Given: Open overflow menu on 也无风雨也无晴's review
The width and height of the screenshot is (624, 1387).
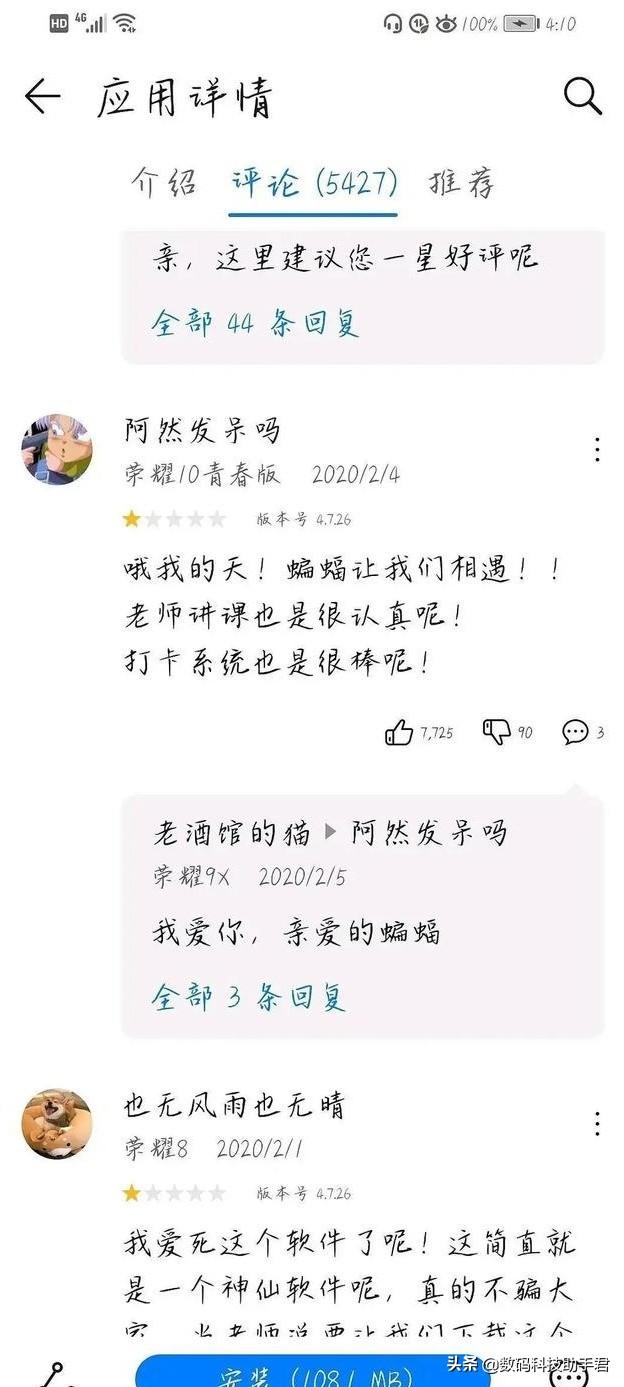Looking at the screenshot, I should coord(597,1123).
